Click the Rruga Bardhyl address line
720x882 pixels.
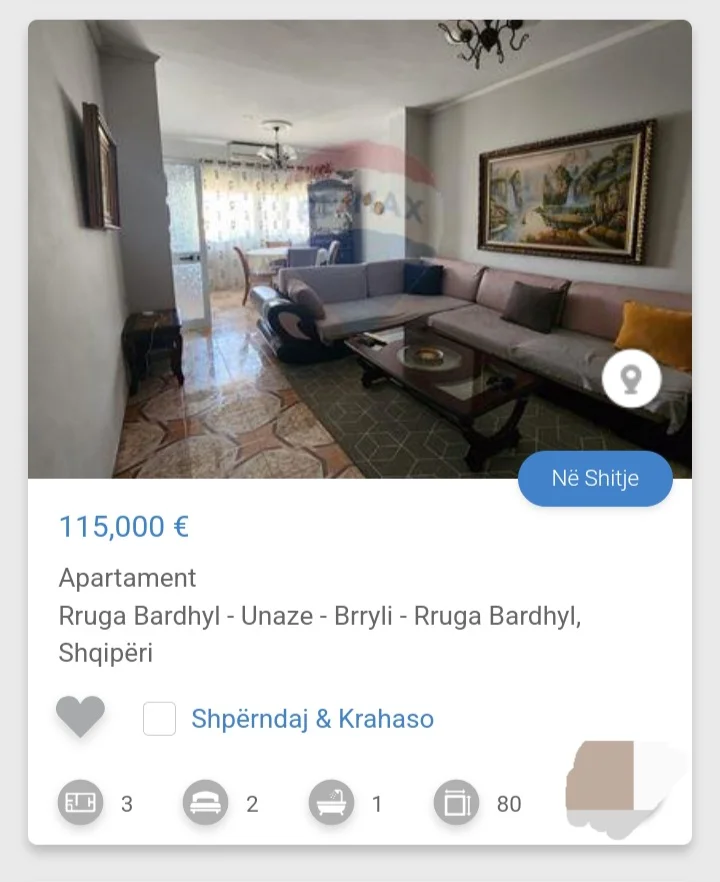point(320,618)
